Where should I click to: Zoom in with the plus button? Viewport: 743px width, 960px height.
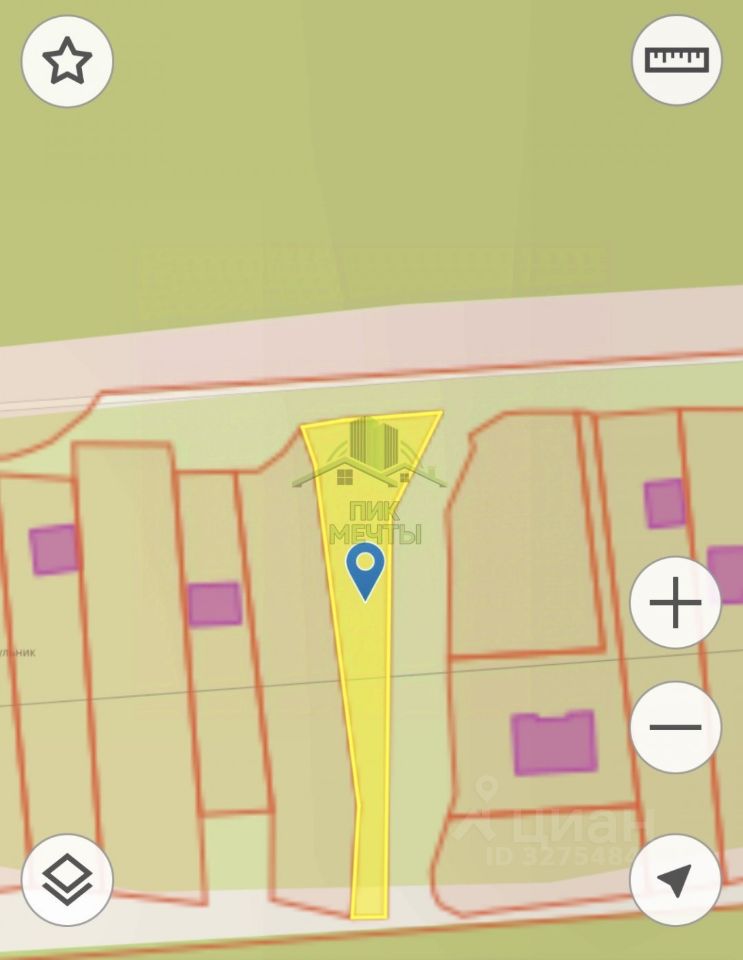point(676,603)
